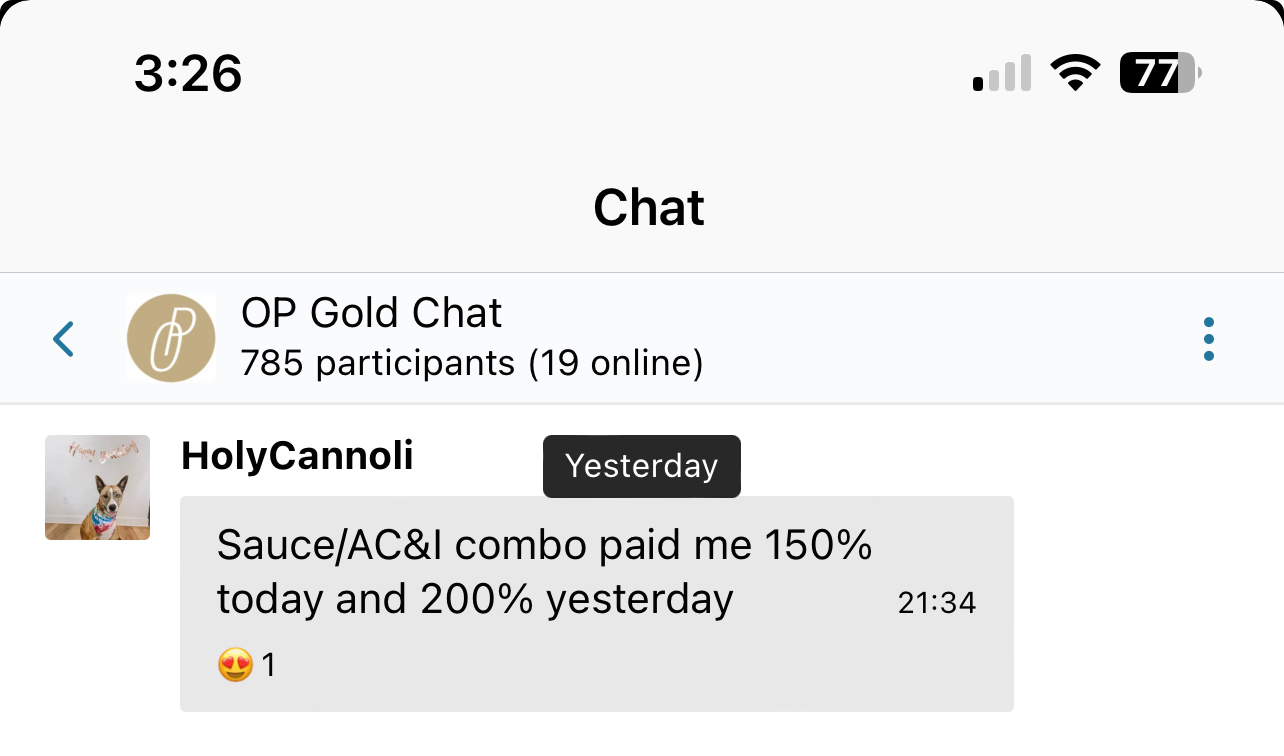The height and width of the screenshot is (756, 1284).
Task: Open OP Gold Chat group info
Action: tap(371, 338)
